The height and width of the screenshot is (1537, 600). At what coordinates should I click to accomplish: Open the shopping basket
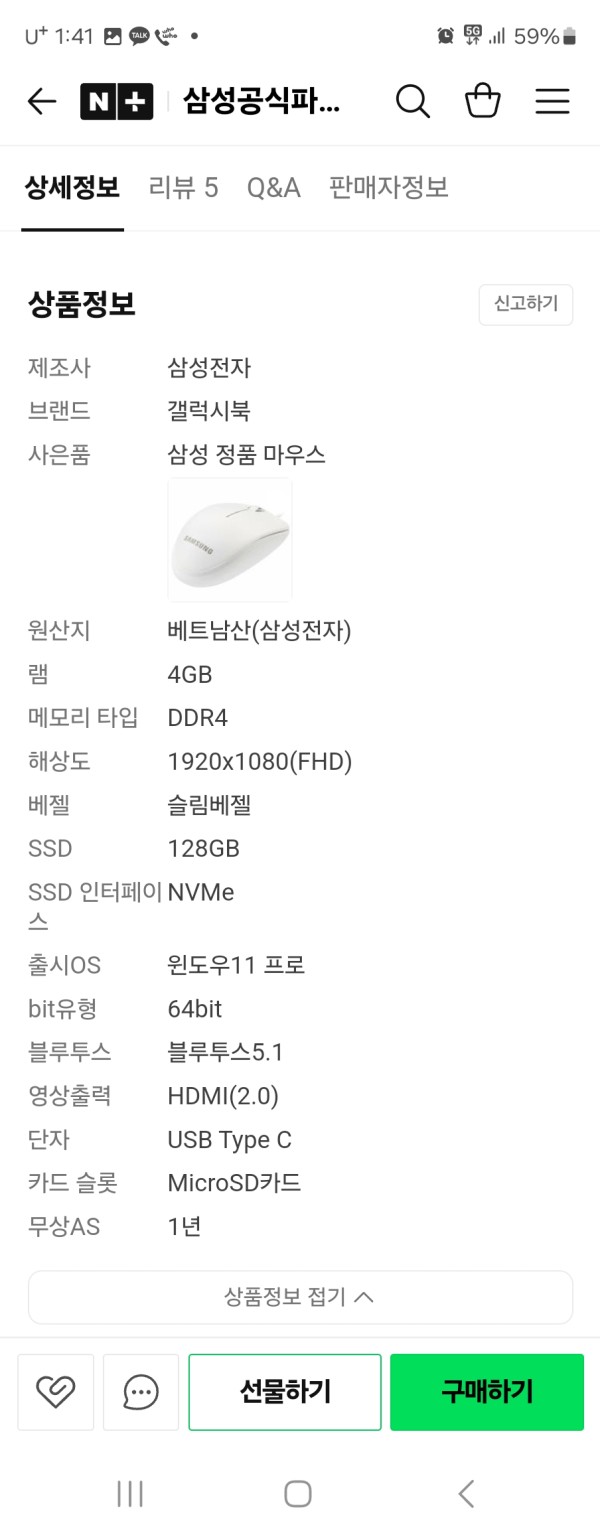pyautogui.click(x=483, y=101)
